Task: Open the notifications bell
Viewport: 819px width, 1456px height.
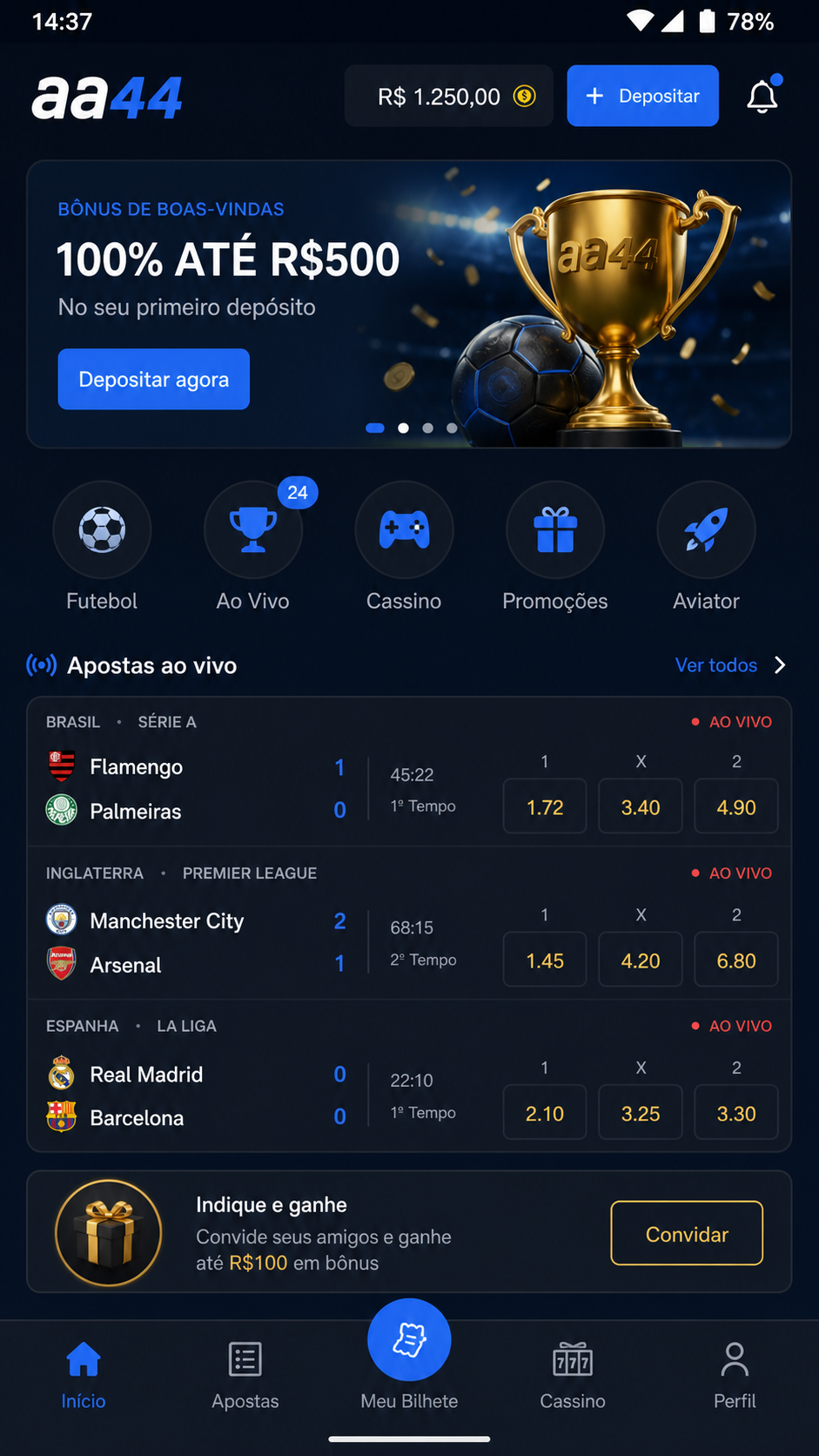Action: [762, 96]
